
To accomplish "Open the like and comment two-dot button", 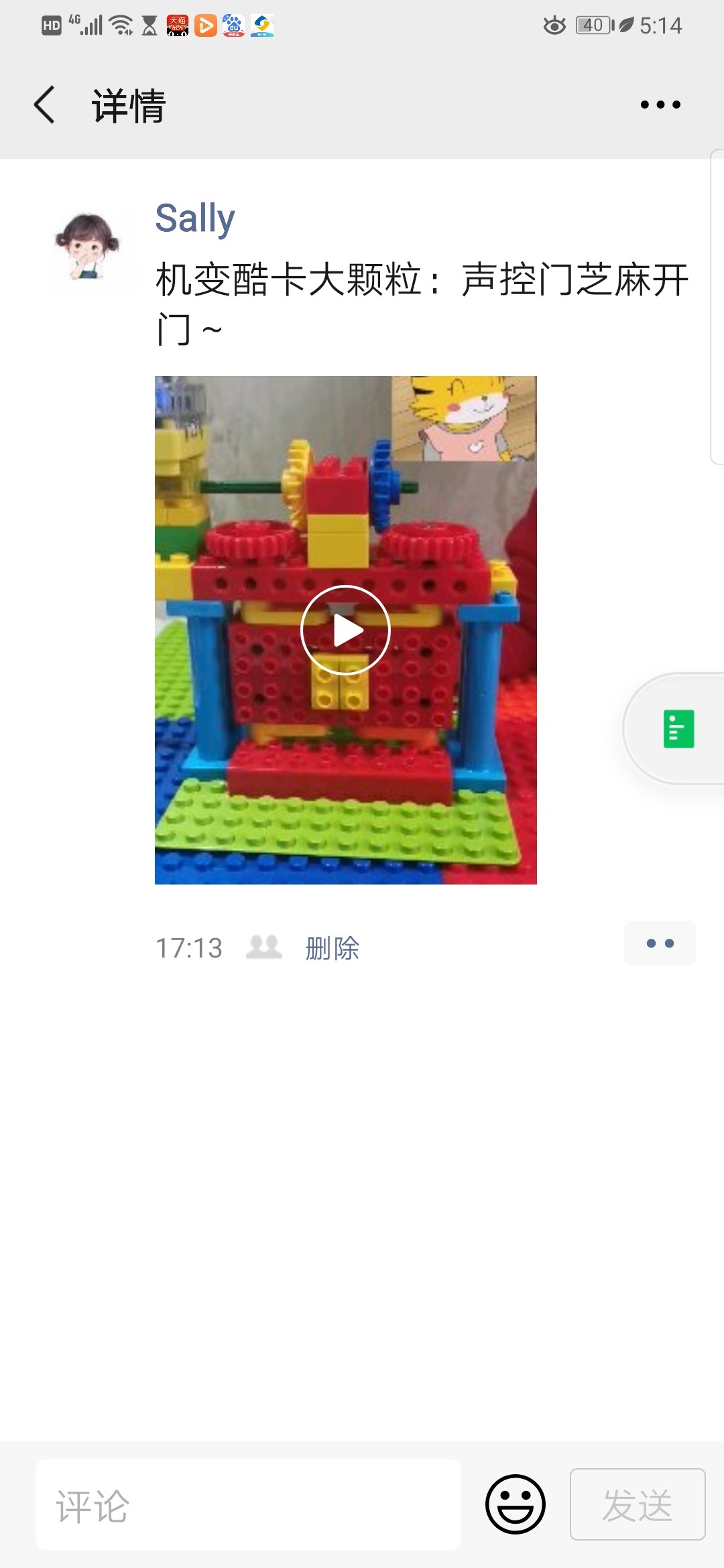I will (660, 943).
